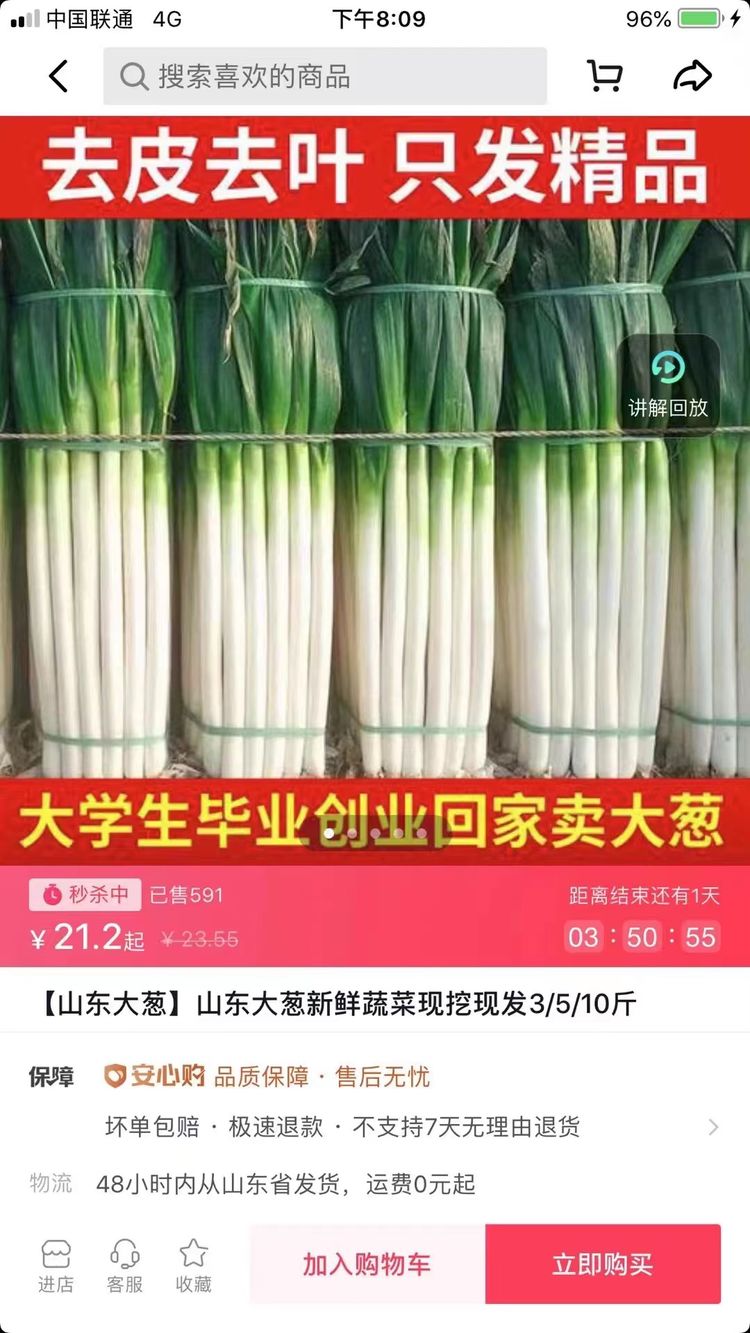
Task: Open the shopping cart icon
Action: pos(604,76)
